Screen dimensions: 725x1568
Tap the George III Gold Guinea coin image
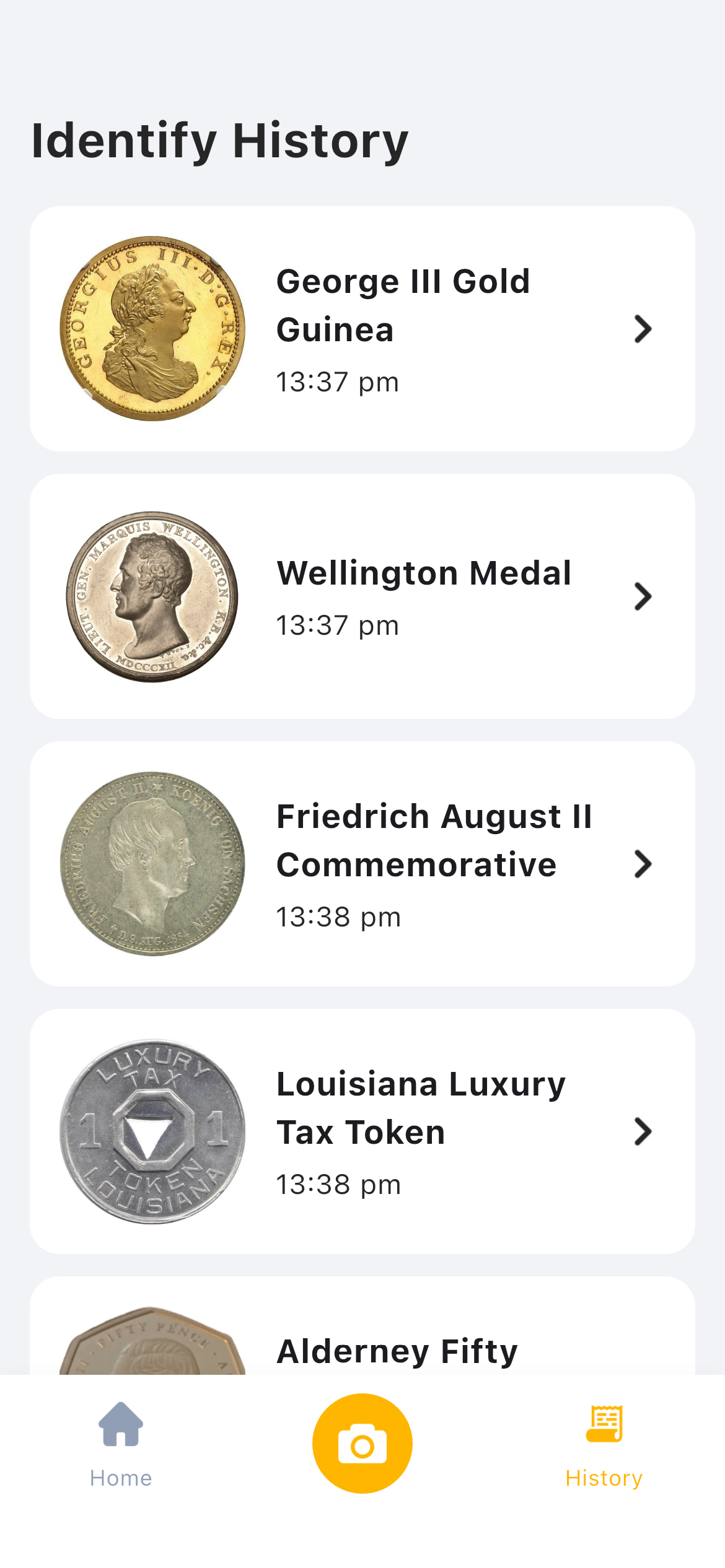152,328
